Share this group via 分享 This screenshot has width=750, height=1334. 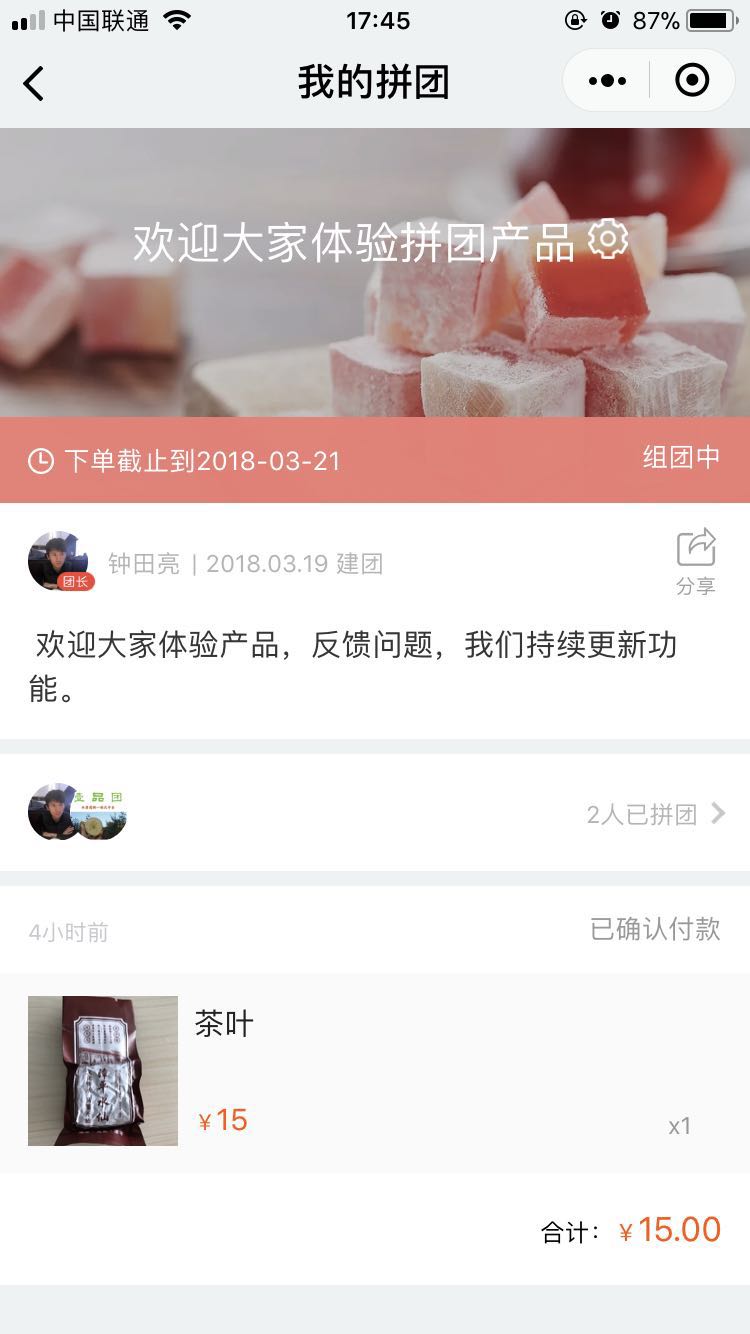(696, 561)
